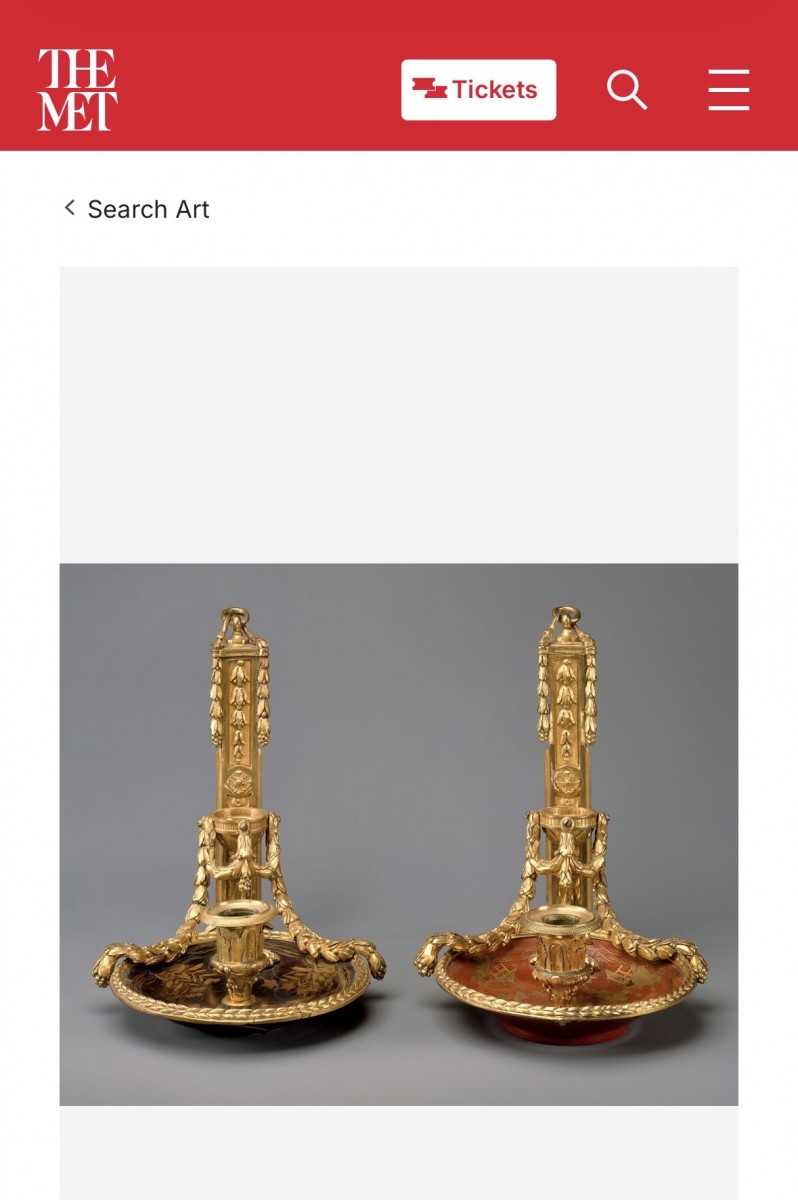Enlarge the gilt candlesticks artwork image

399,834
